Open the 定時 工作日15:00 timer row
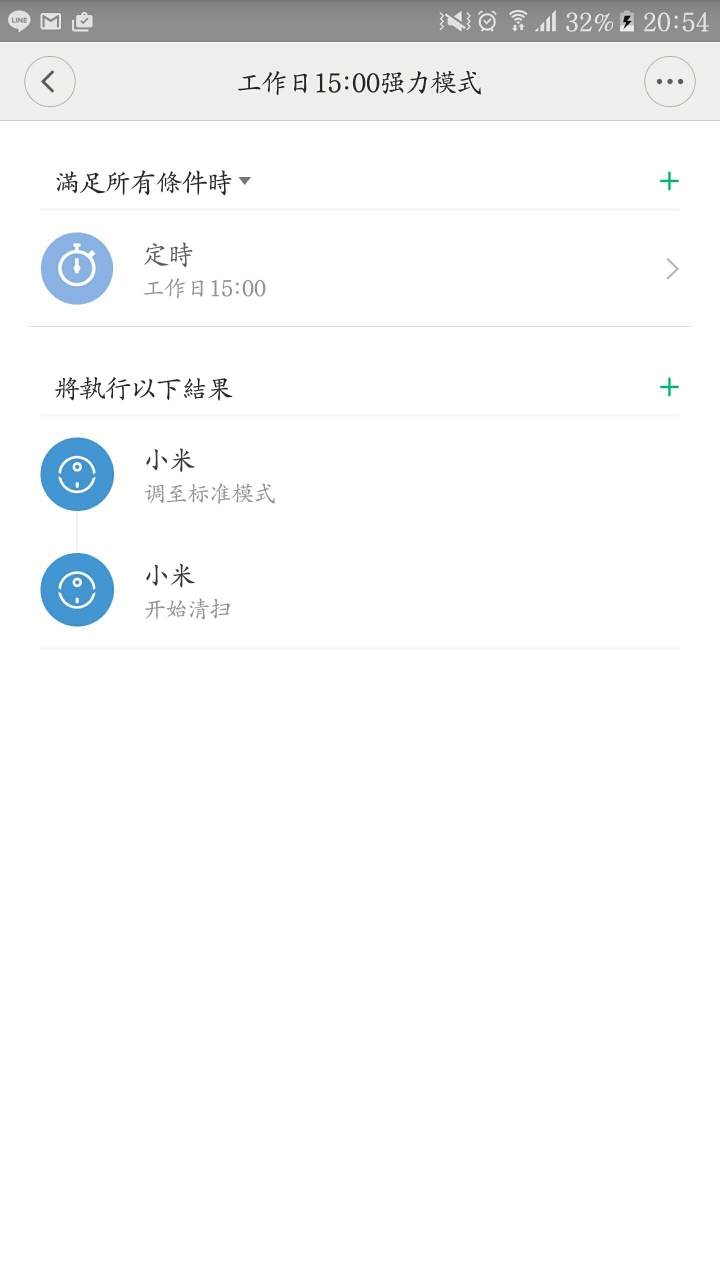This screenshot has width=720, height=1280. coord(360,269)
